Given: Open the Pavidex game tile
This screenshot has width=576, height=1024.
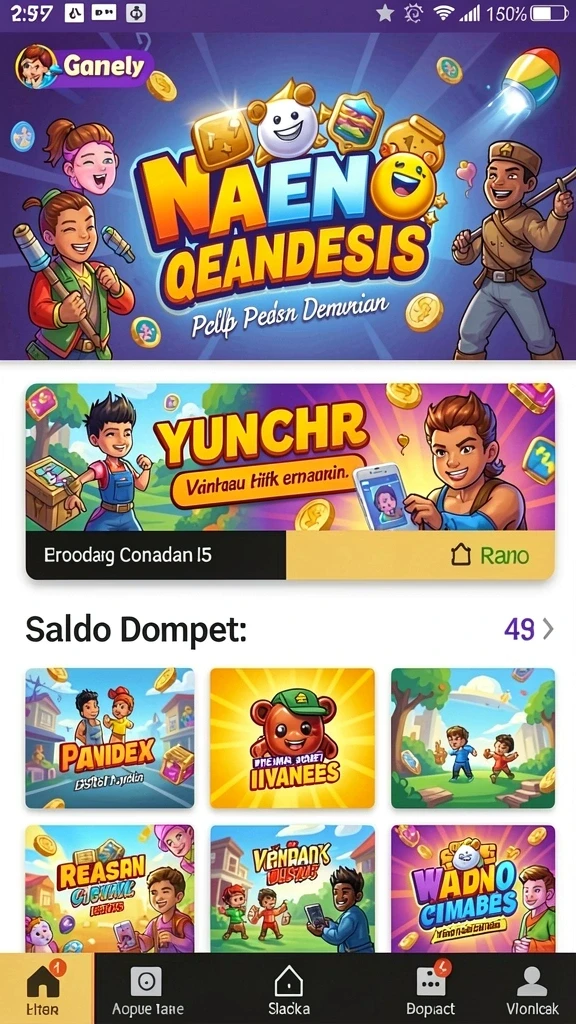Looking at the screenshot, I should coord(110,738).
